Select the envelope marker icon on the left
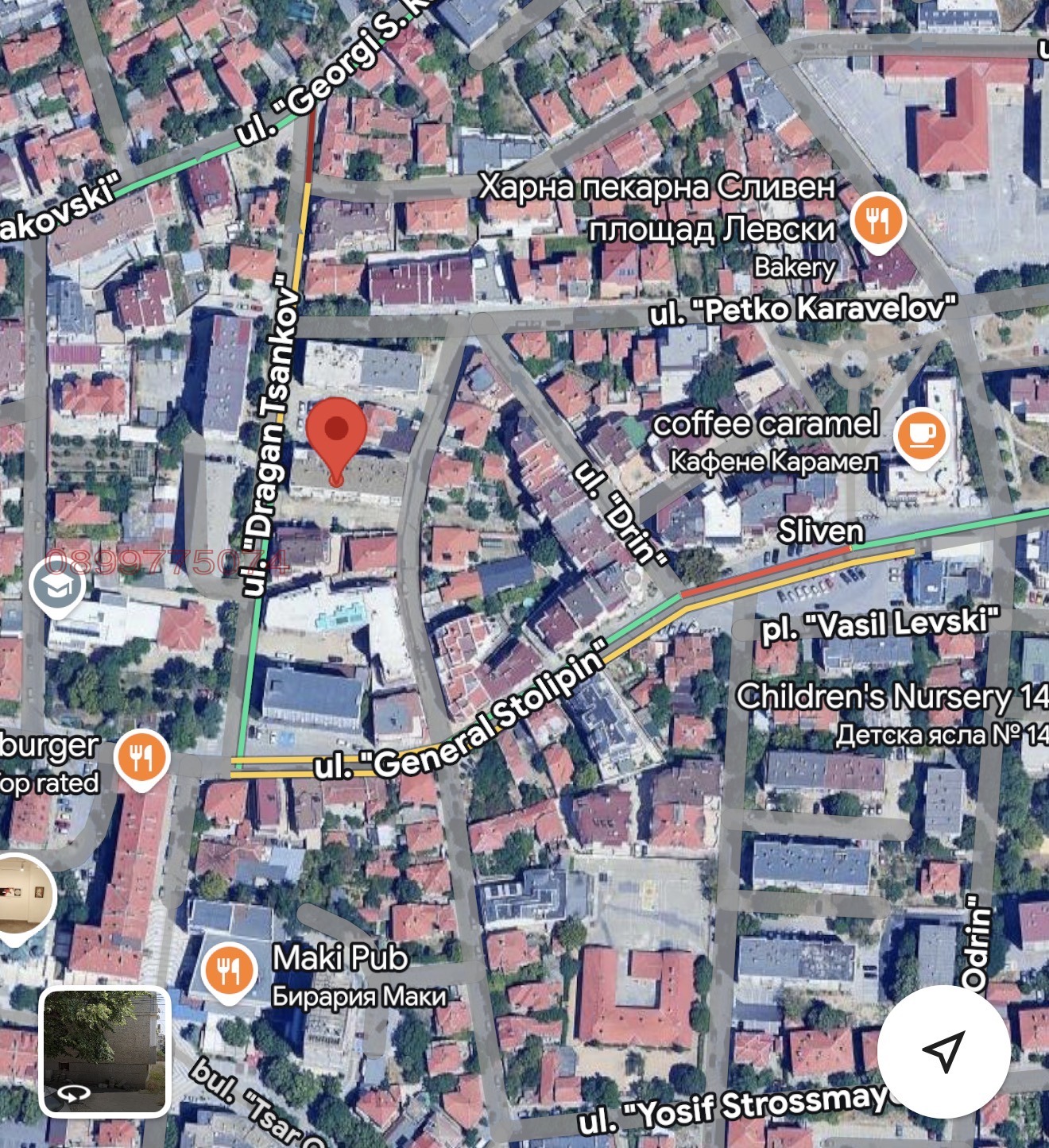Screen dimensions: 1049x1148 click(x=56, y=584)
